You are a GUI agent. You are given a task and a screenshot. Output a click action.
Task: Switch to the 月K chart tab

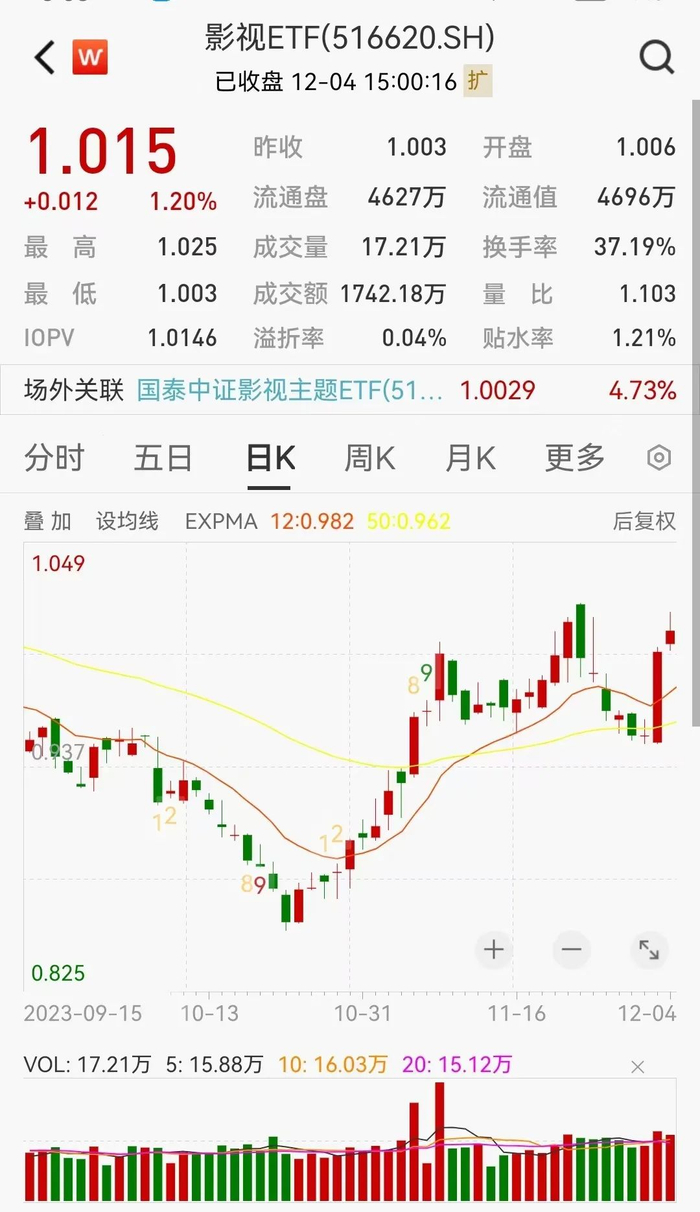(470, 459)
